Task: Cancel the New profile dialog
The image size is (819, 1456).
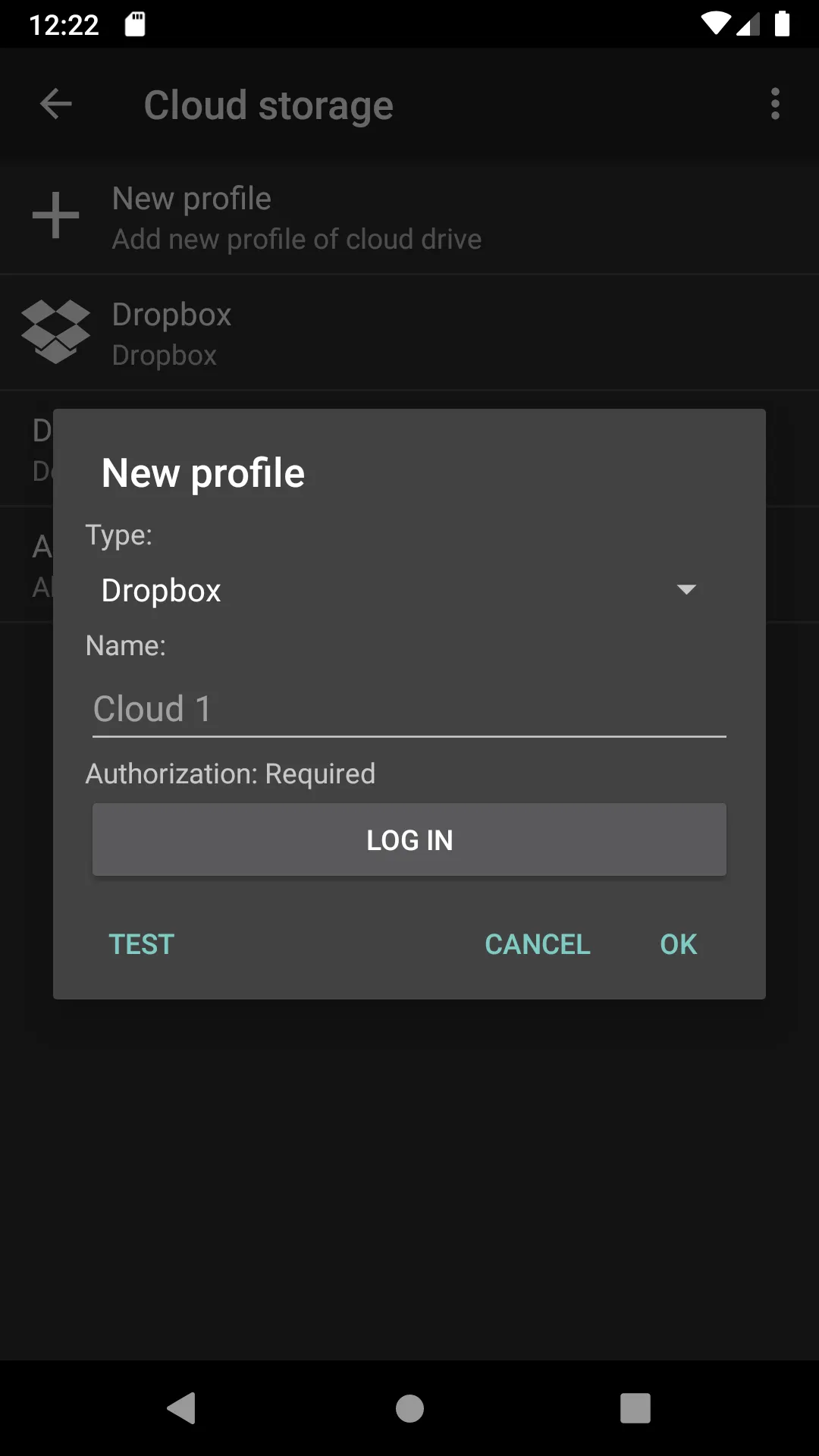Action: point(537,944)
